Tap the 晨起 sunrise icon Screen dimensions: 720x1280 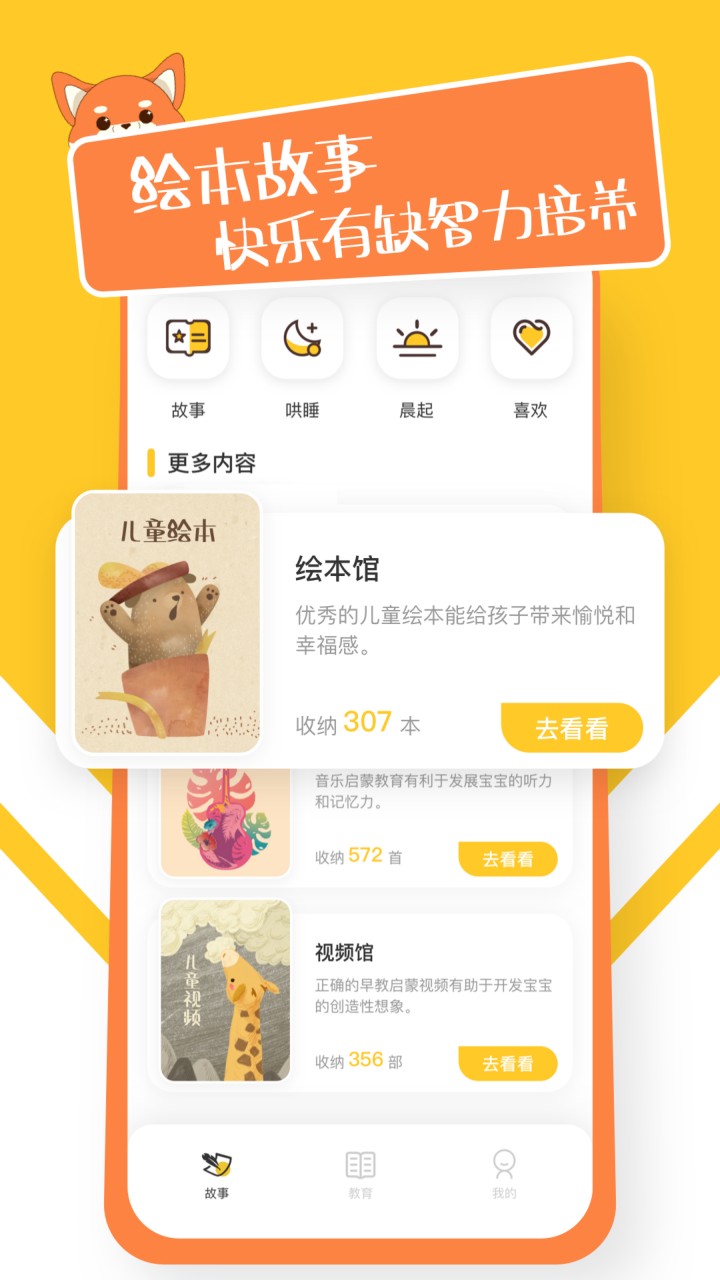(x=416, y=339)
